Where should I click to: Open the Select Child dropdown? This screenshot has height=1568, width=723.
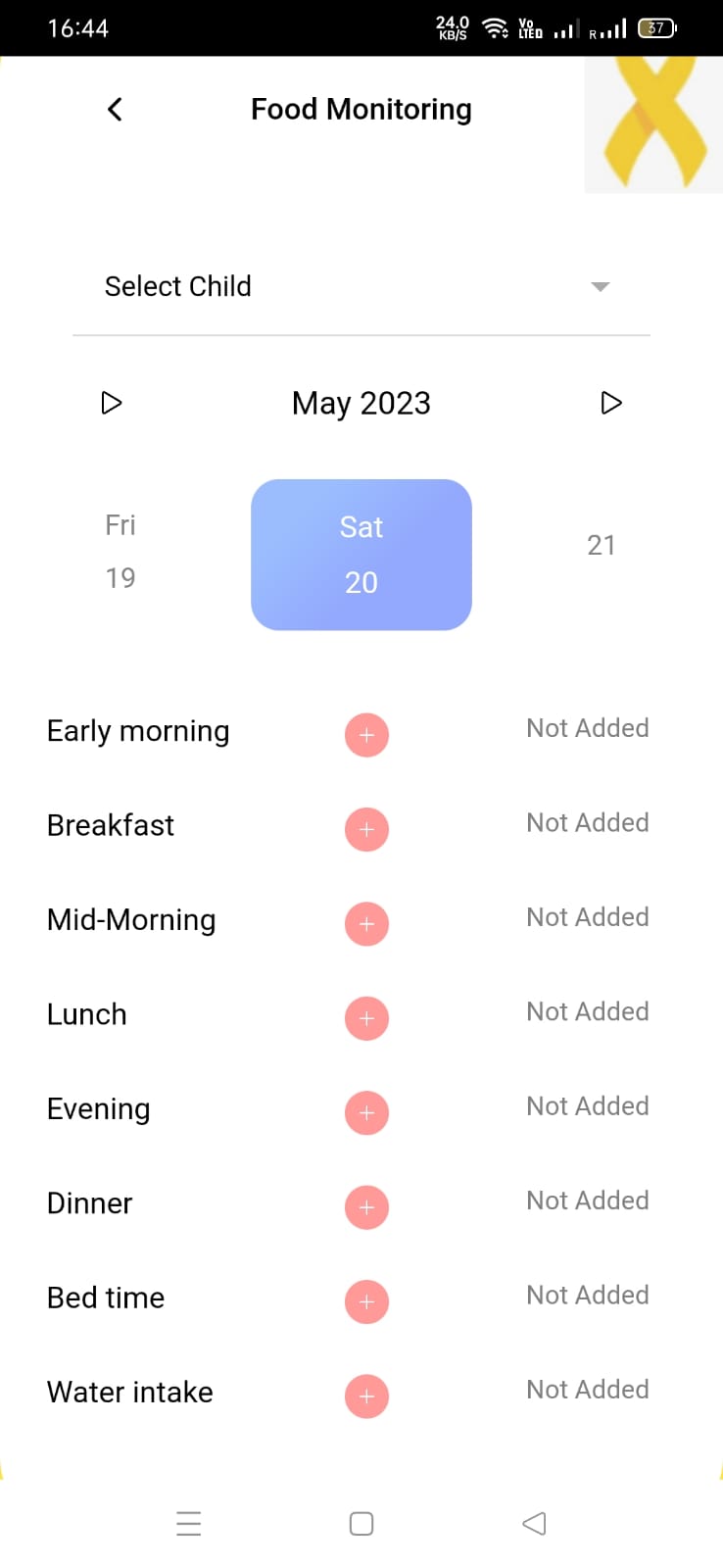pyautogui.click(x=361, y=286)
